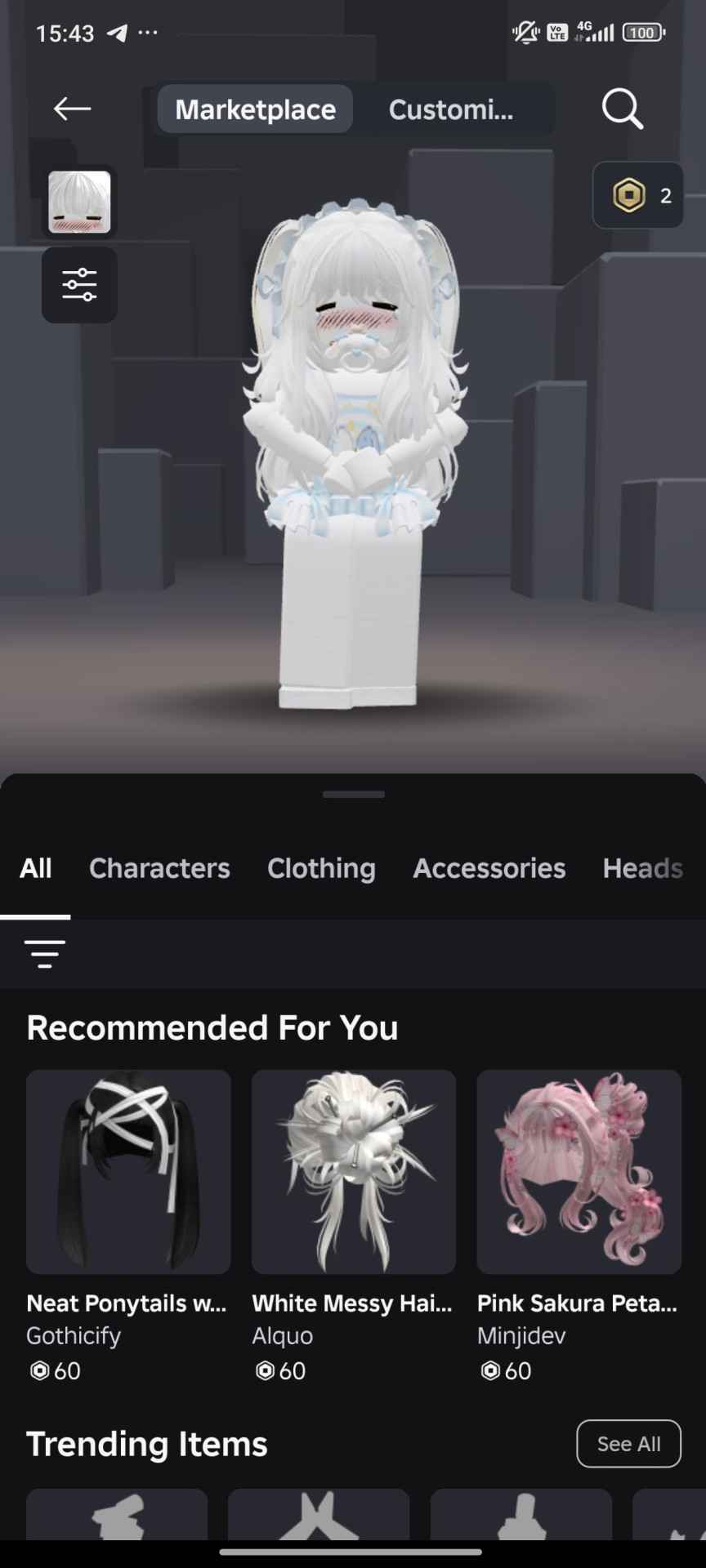
Task: Select the All category tab
Action: coord(36,868)
